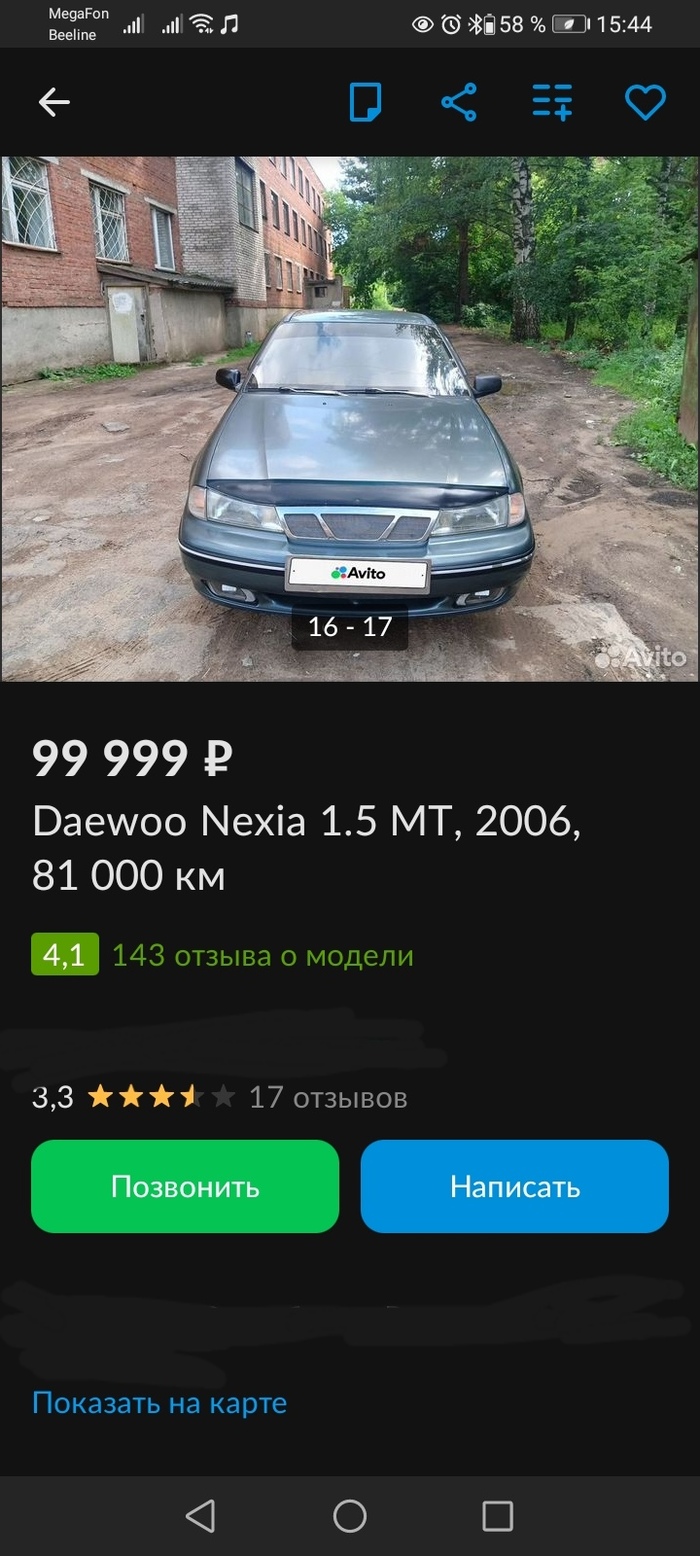Viewport: 700px width, 1556px height.
Task: View the seller's 17 отзывов
Action: tap(327, 1097)
